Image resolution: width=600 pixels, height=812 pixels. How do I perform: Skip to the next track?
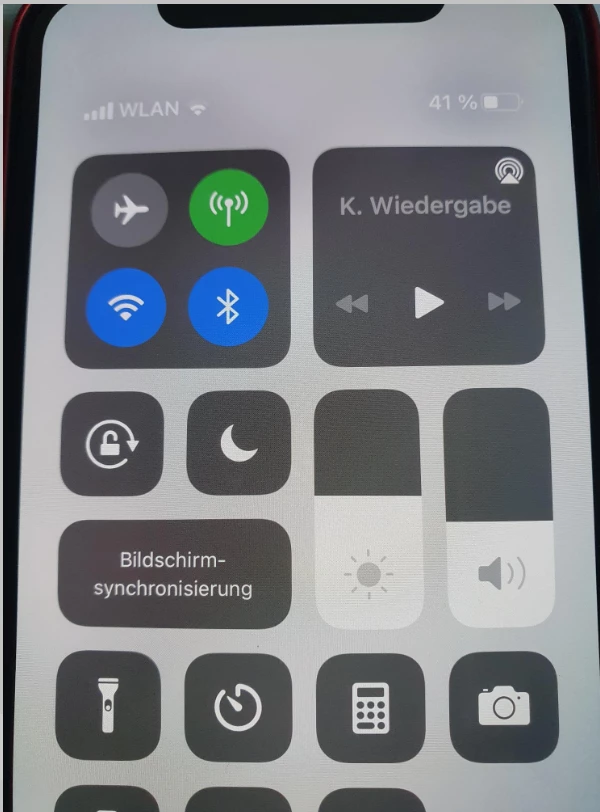coord(503,302)
